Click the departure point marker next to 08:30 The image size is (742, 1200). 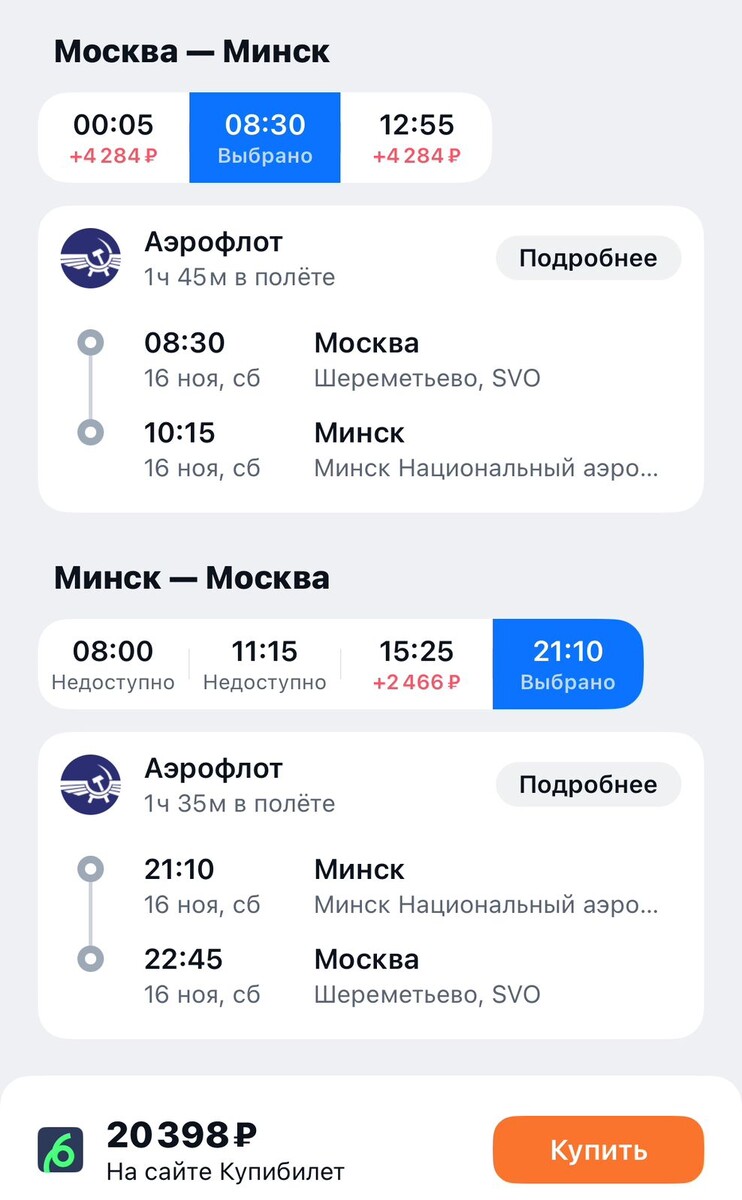pos(90,342)
